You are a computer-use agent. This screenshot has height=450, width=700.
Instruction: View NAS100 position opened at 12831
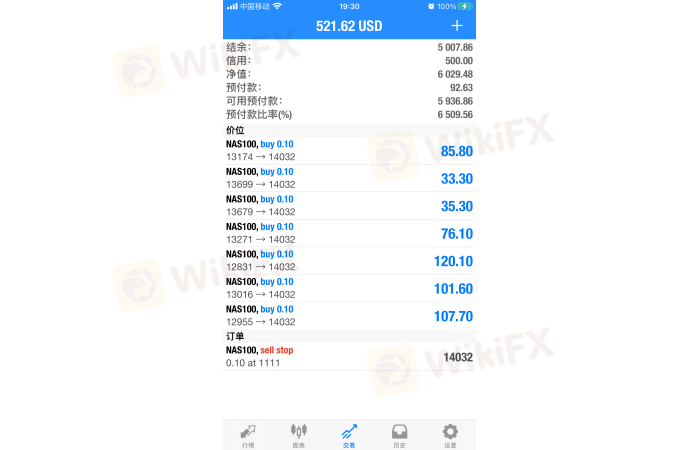[349, 261]
